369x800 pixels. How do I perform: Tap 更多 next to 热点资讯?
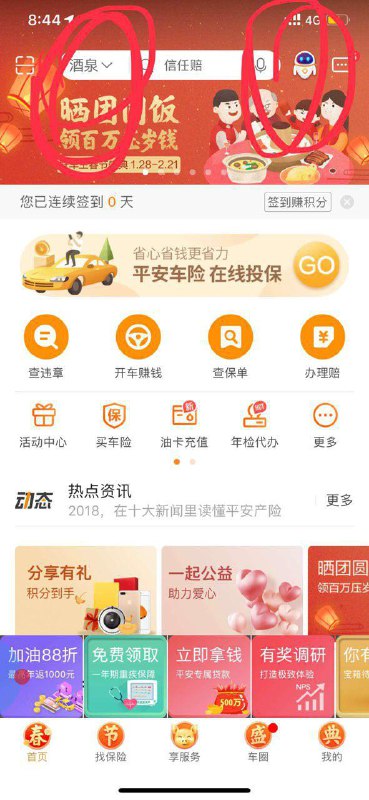339,501
